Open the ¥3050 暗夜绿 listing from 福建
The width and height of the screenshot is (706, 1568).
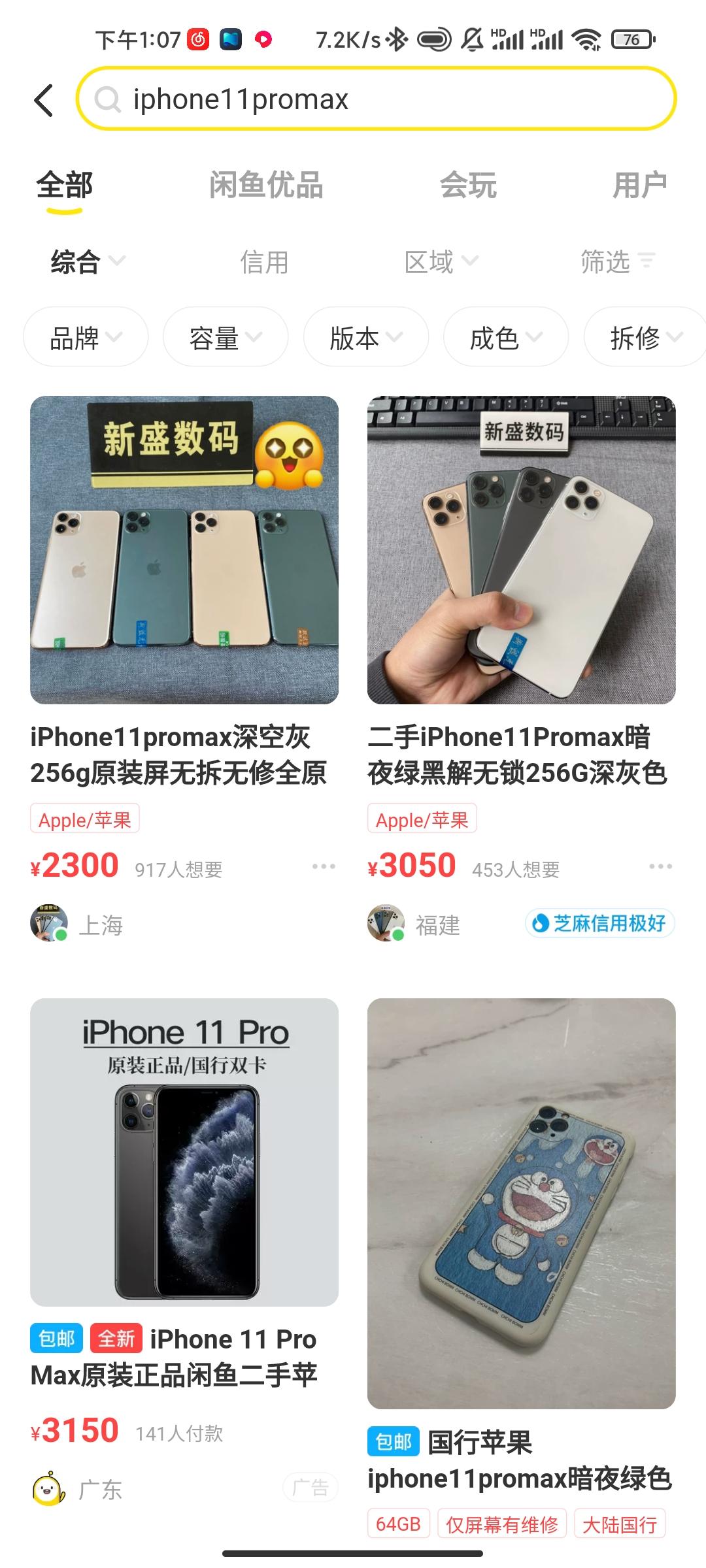(521, 550)
